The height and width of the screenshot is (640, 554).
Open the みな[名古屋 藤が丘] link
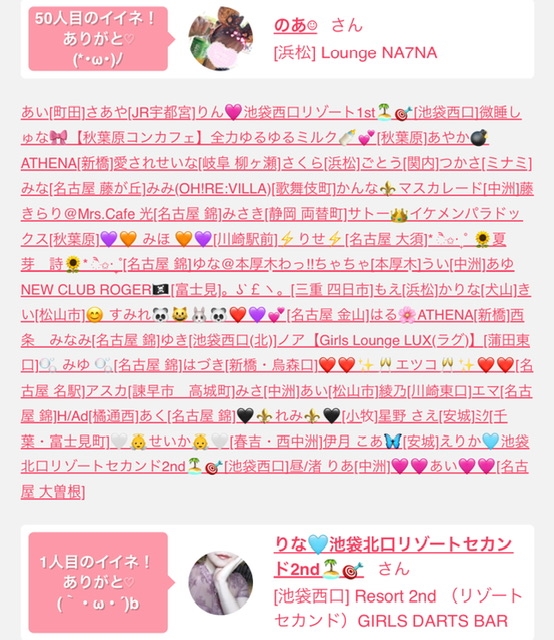point(83,189)
